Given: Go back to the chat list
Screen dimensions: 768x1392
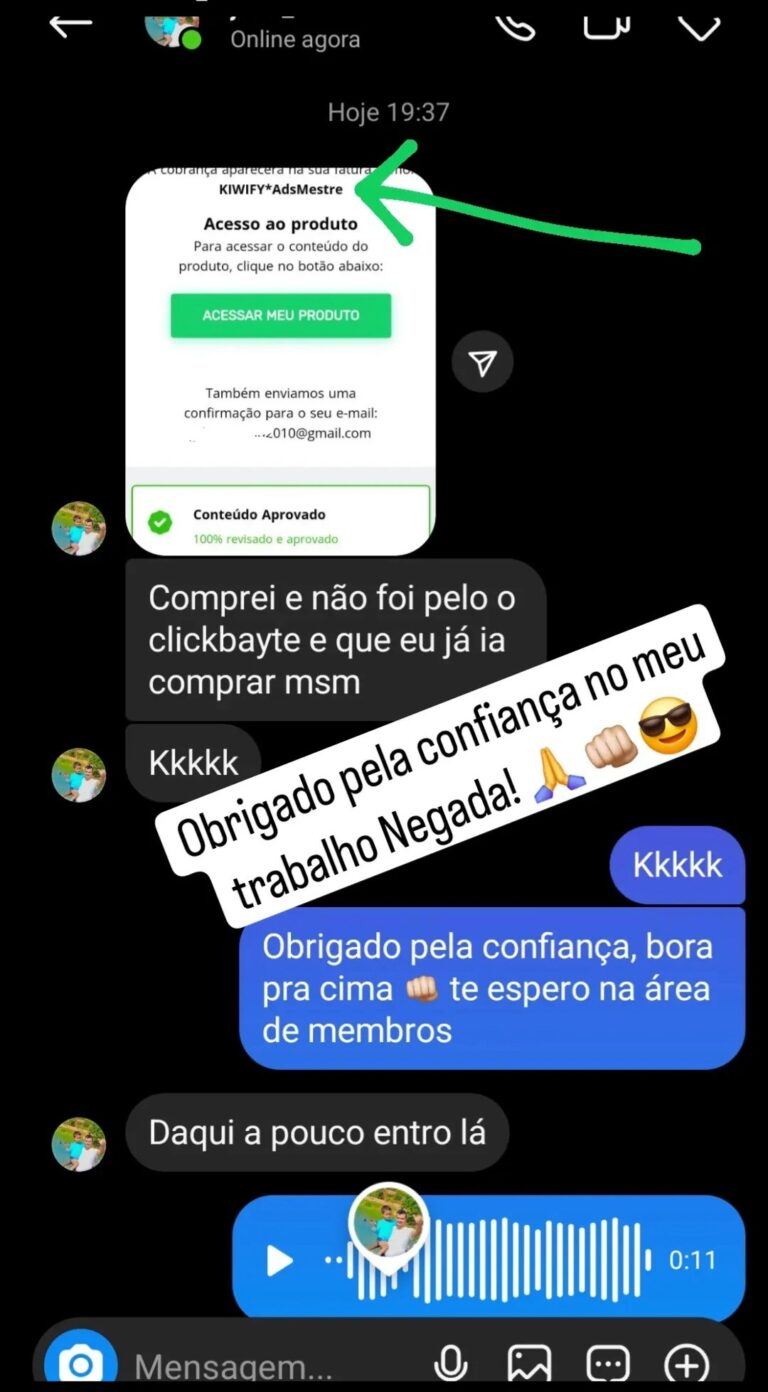Looking at the screenshot, I should click(x=70, y=26).
